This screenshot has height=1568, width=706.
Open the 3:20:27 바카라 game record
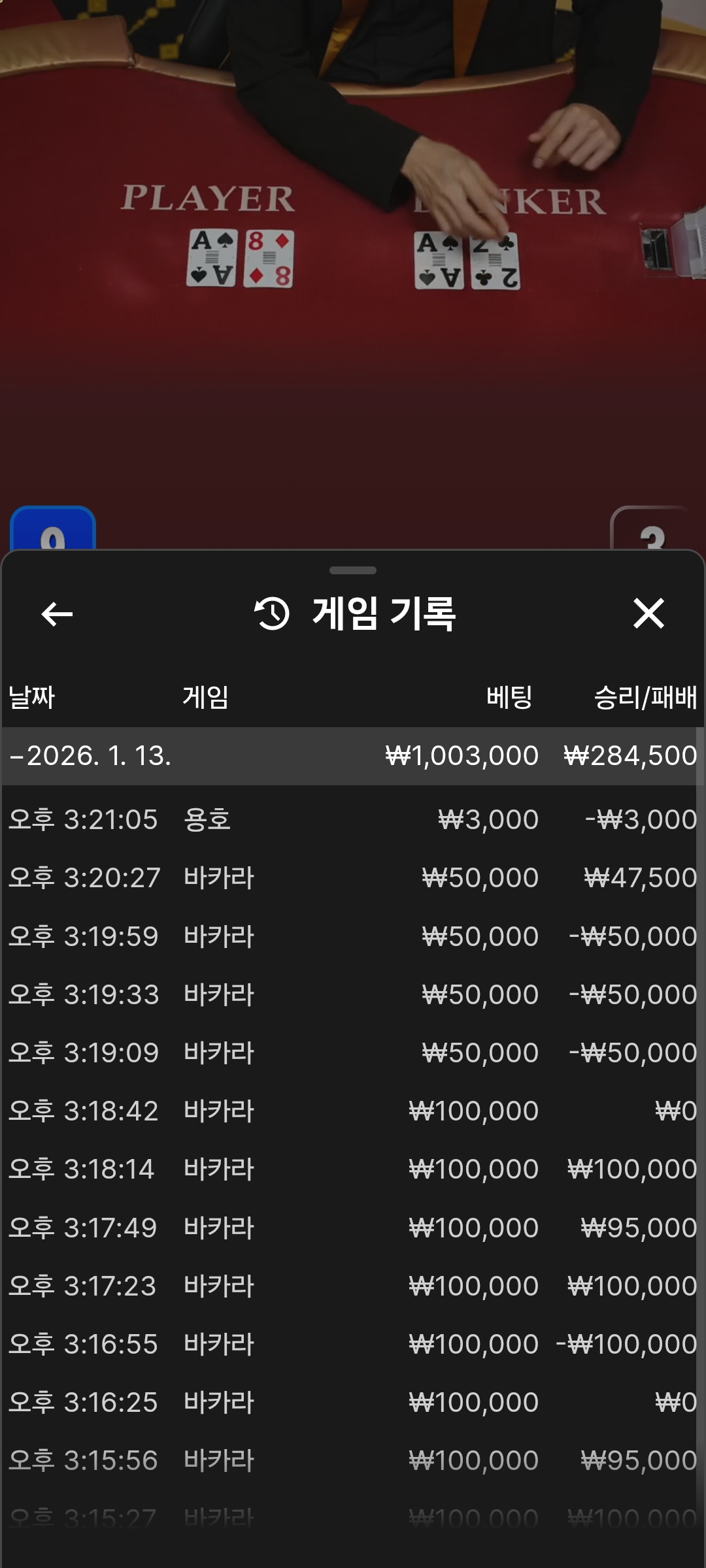[x=353, y=877]
